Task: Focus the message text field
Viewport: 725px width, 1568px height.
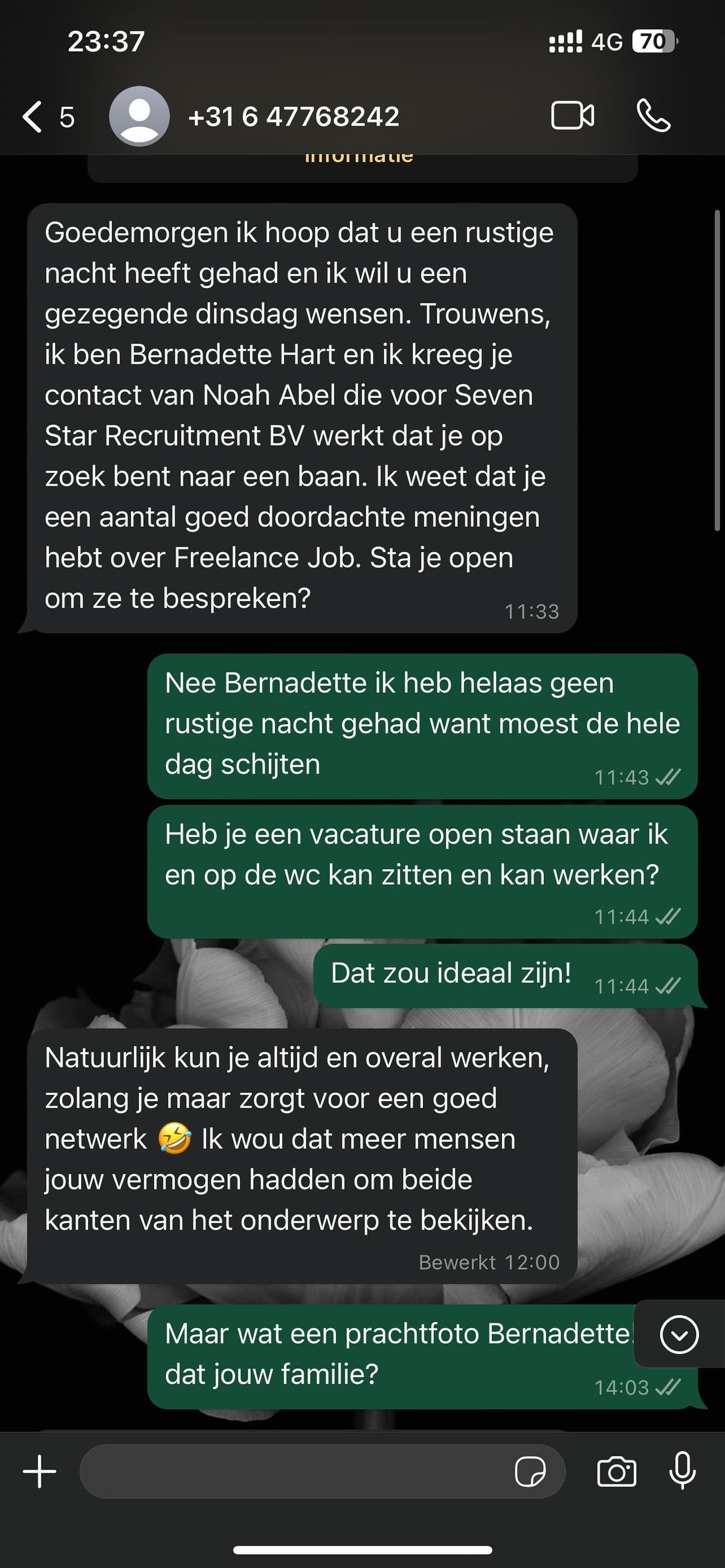Action: (x=292, y=1471)
